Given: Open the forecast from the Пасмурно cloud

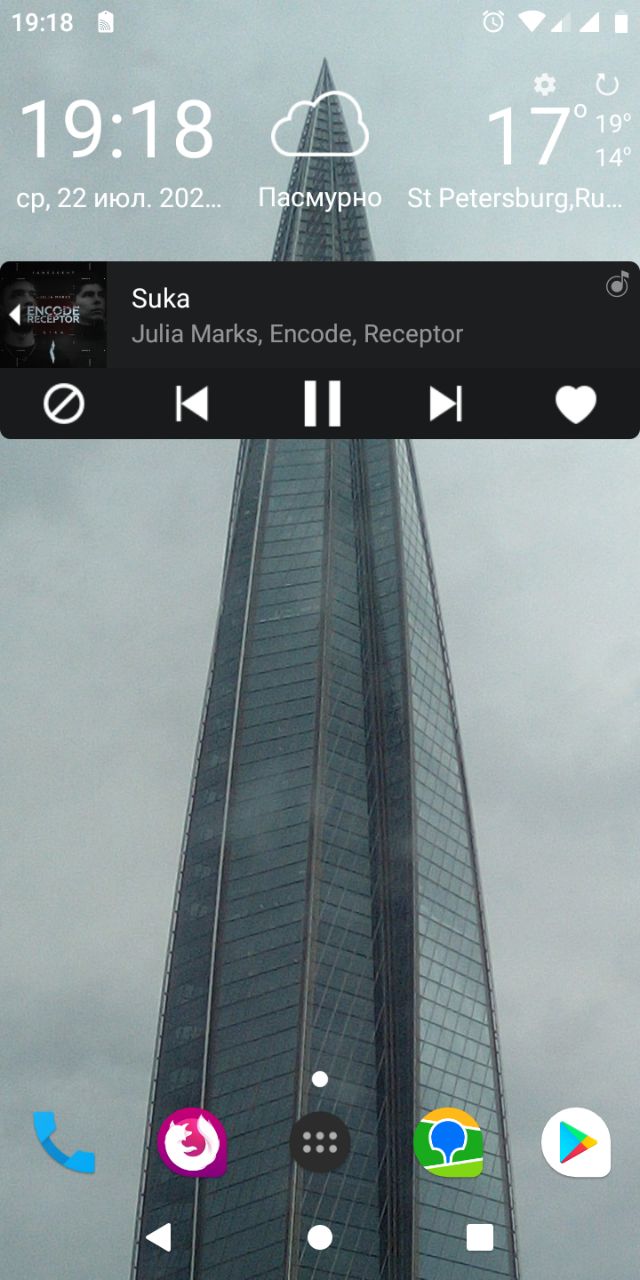Looking at the screenshot, I should click(x=320, y=125).
